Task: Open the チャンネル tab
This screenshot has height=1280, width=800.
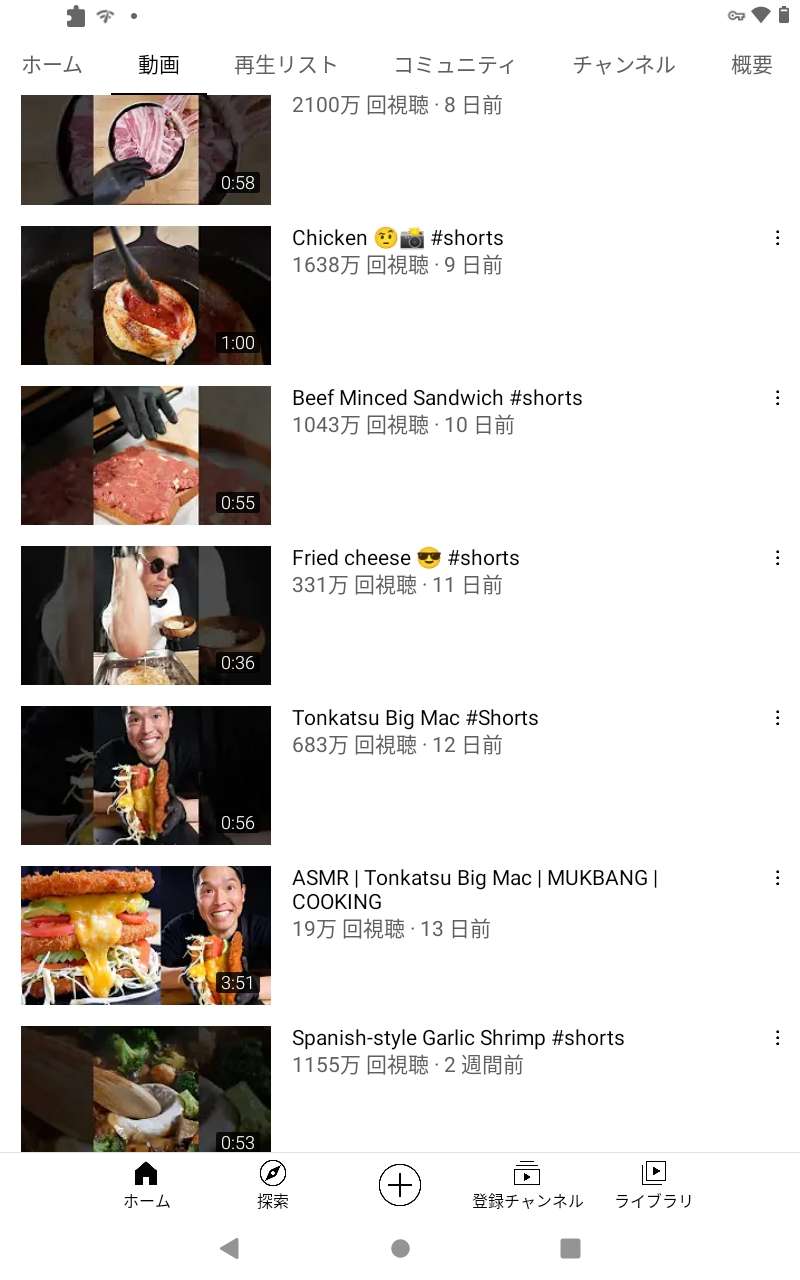Action: tap(624, 65)
